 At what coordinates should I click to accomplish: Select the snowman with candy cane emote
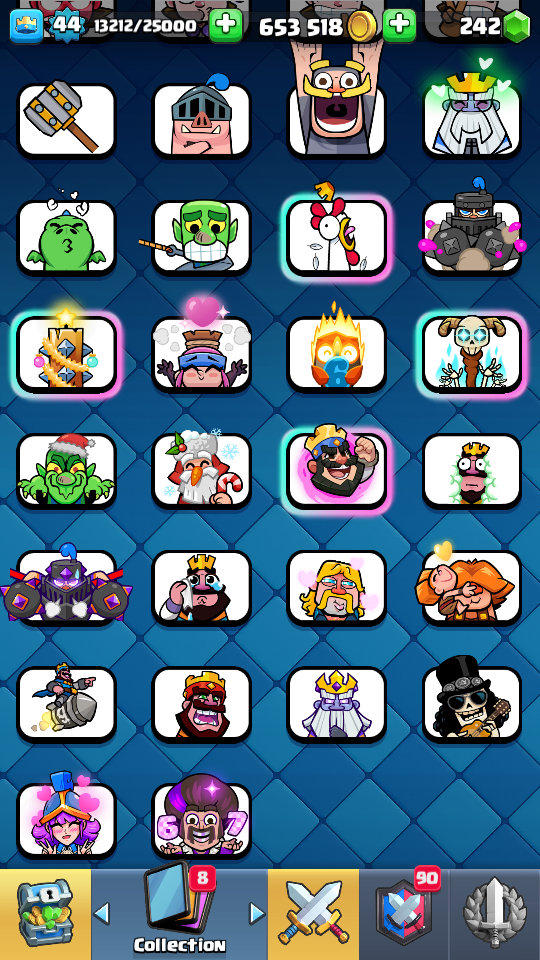pyautogui.click(x=201, y=470)
